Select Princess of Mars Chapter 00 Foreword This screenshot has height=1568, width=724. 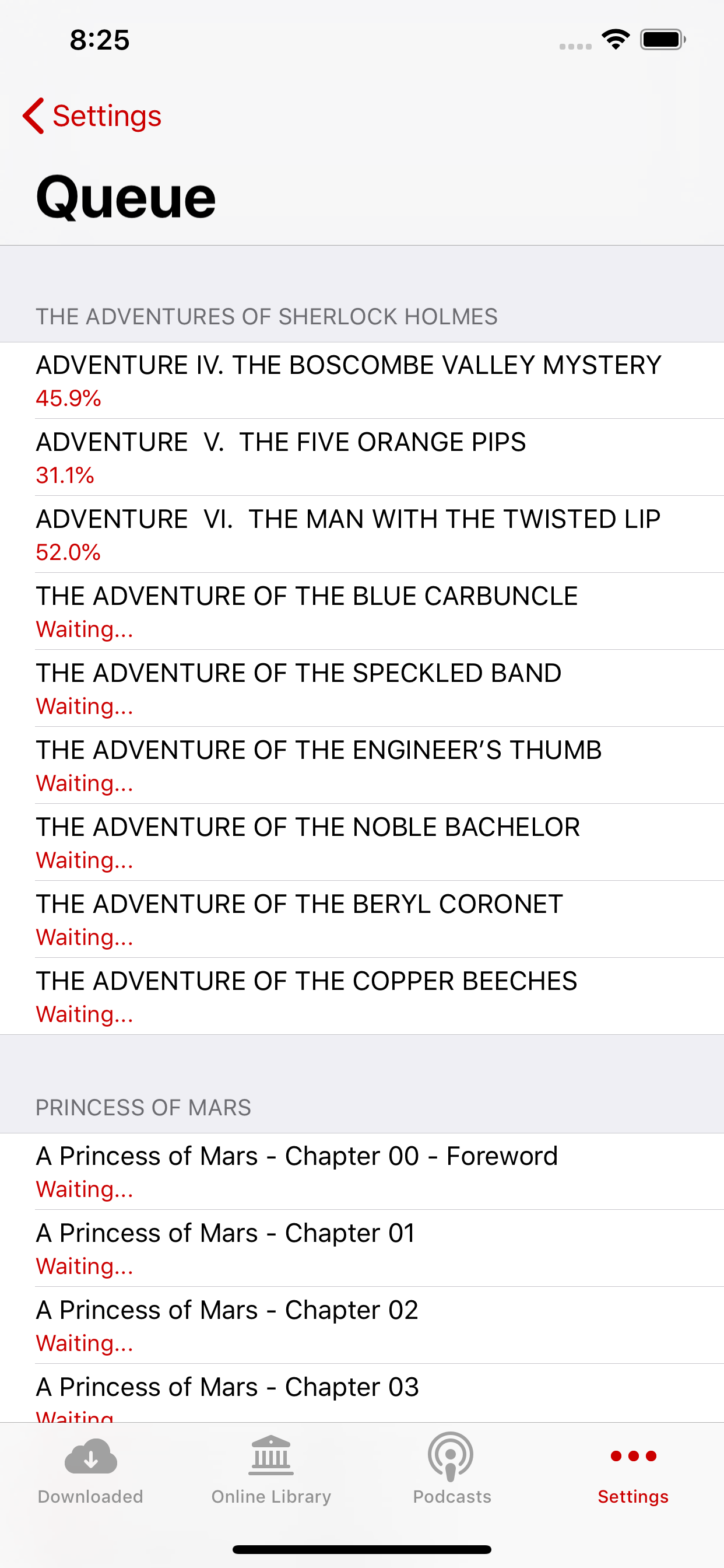coord(361,1171)
